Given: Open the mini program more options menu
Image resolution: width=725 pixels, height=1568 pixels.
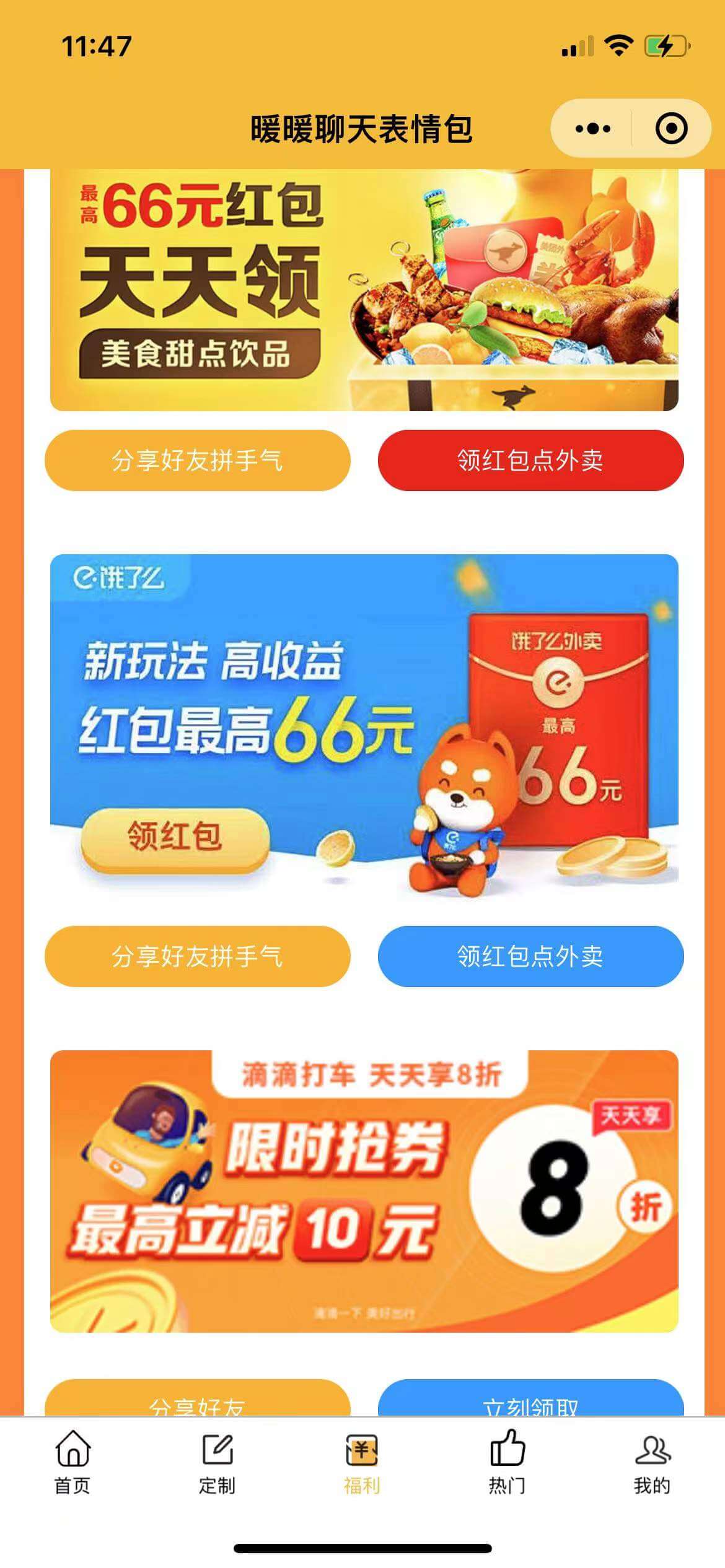Looking at the screenshot, I should (x=592, y=129).
